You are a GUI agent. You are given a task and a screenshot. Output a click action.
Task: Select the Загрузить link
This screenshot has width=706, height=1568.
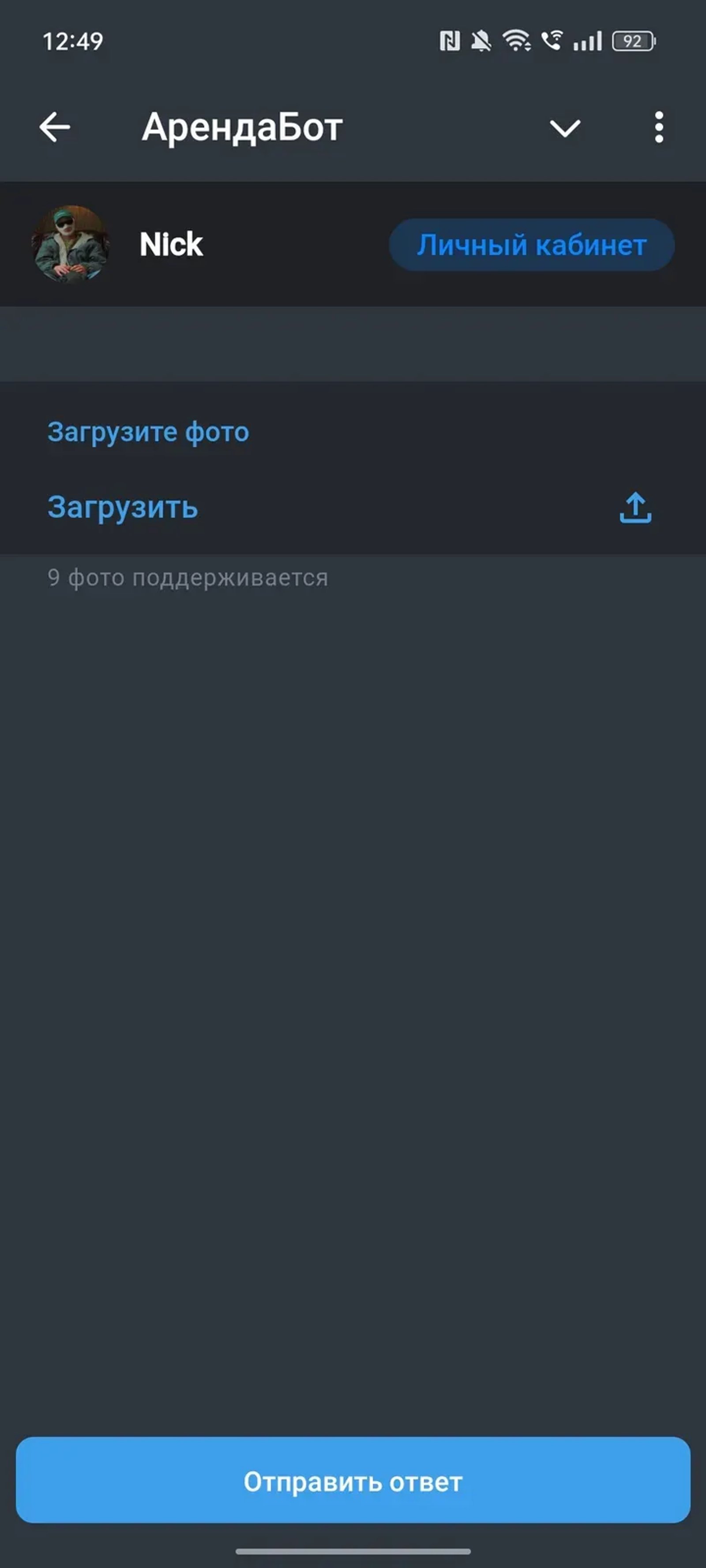121,507
